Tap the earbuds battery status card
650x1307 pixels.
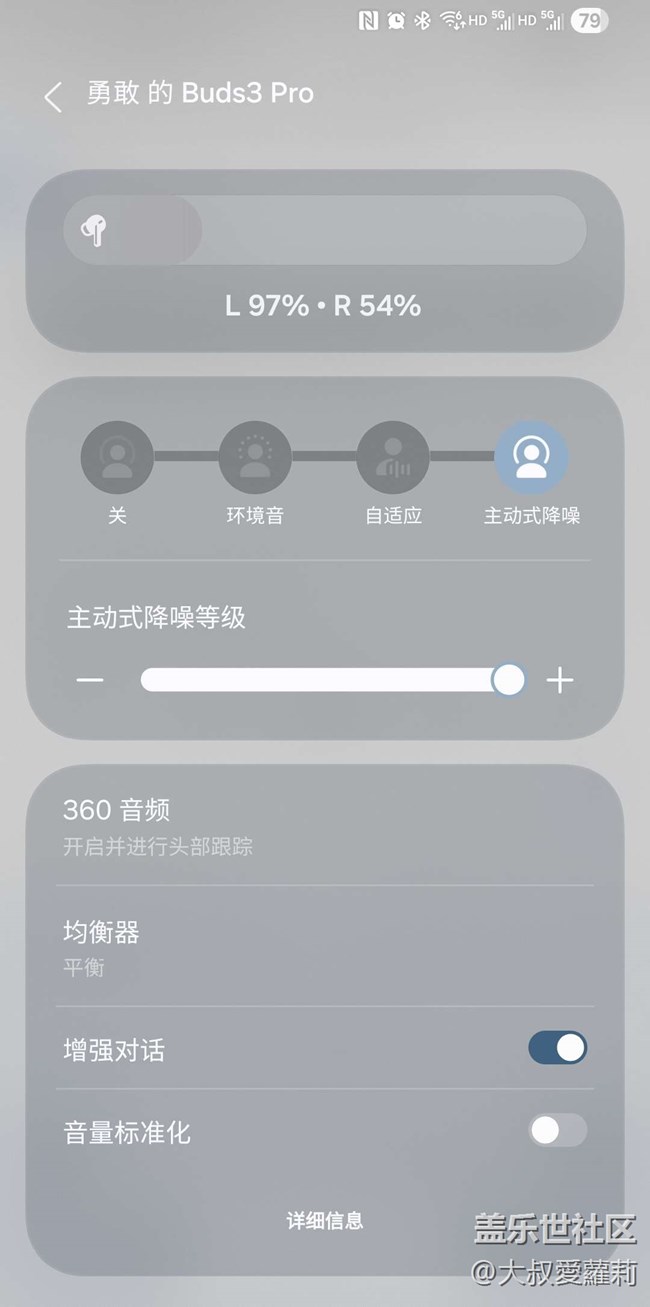[324, 260]
